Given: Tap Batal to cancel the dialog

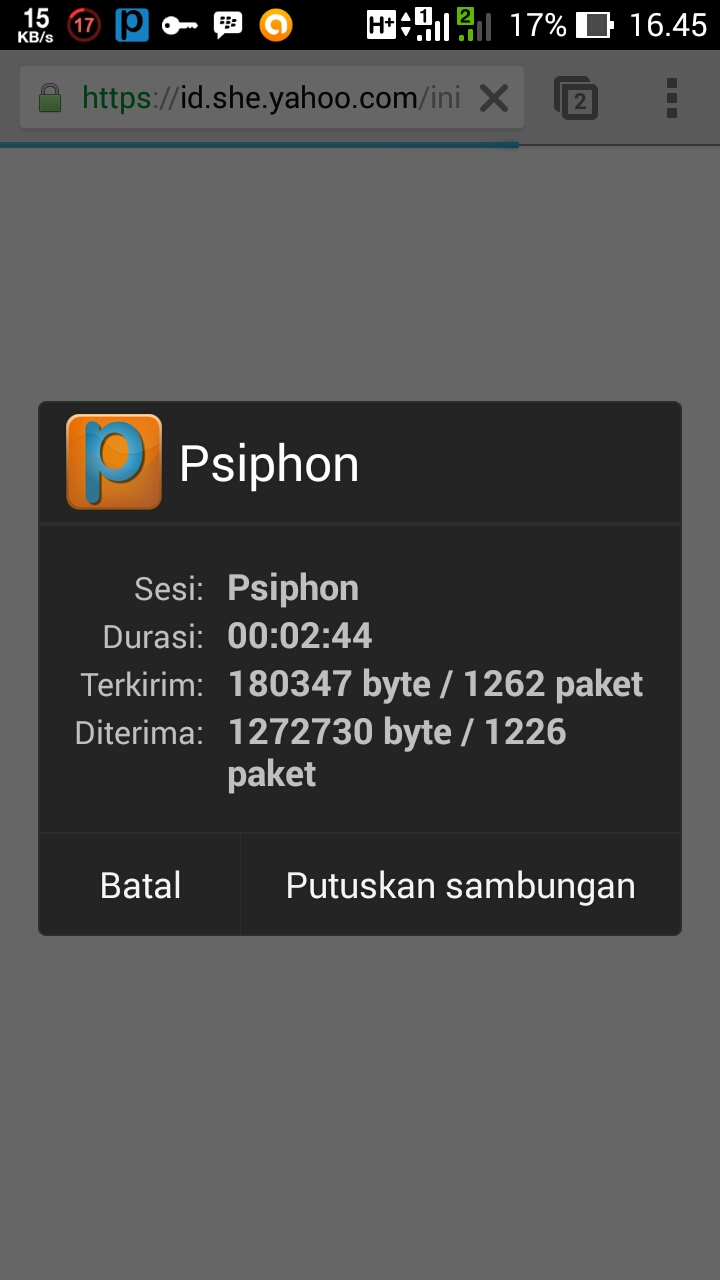Looking at the screenshot, I should (140, 886).
